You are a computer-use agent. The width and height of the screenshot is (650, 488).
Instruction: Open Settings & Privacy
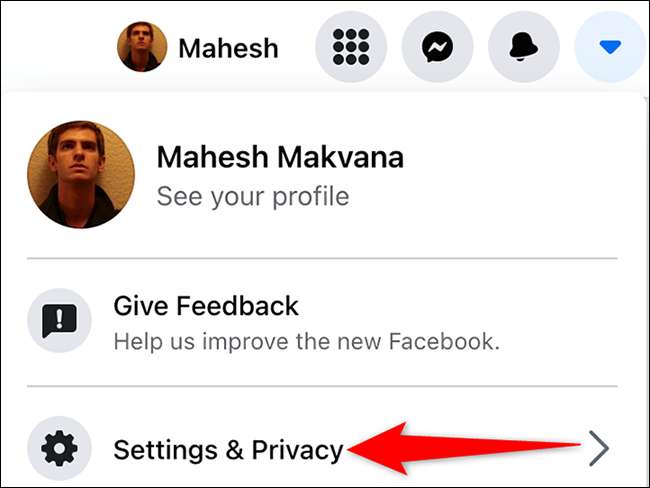228,450
